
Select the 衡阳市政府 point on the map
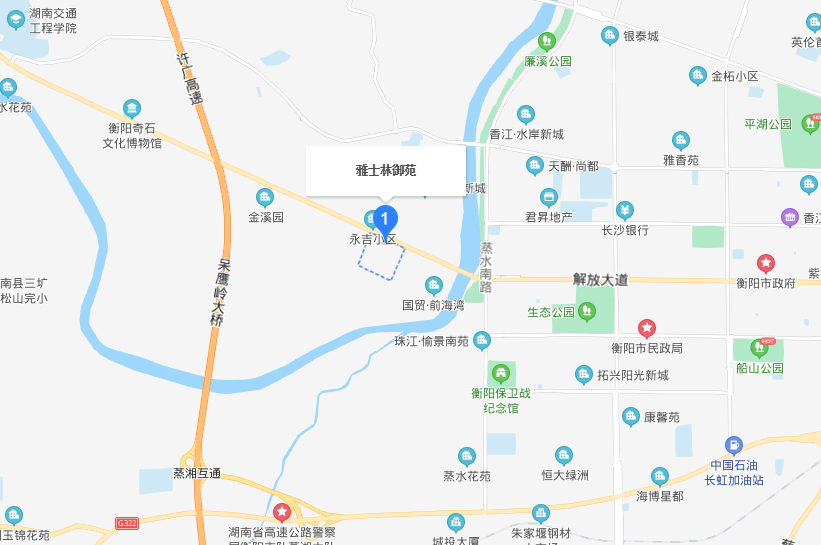click(766, 264)
